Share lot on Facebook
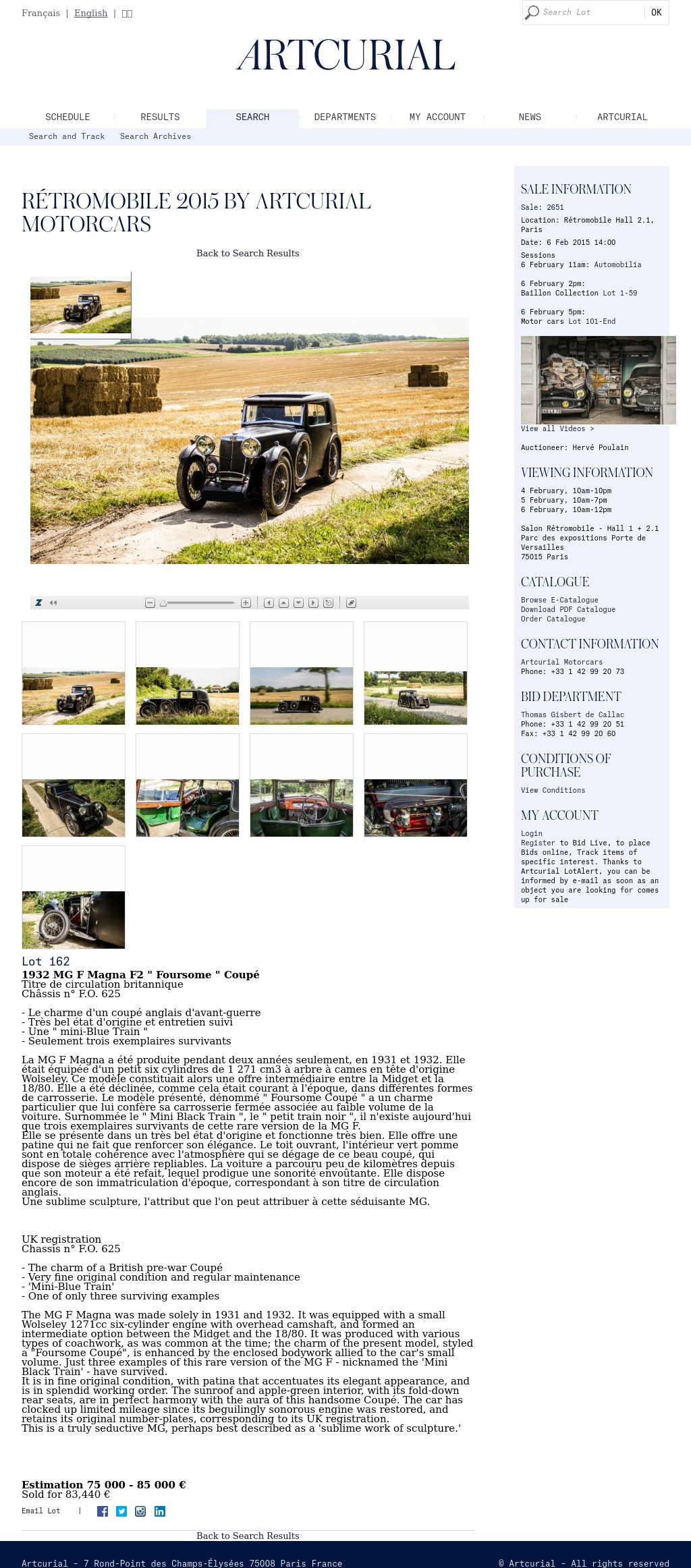The height and width of the screenshot is (1568, 691). (103, 1511)
